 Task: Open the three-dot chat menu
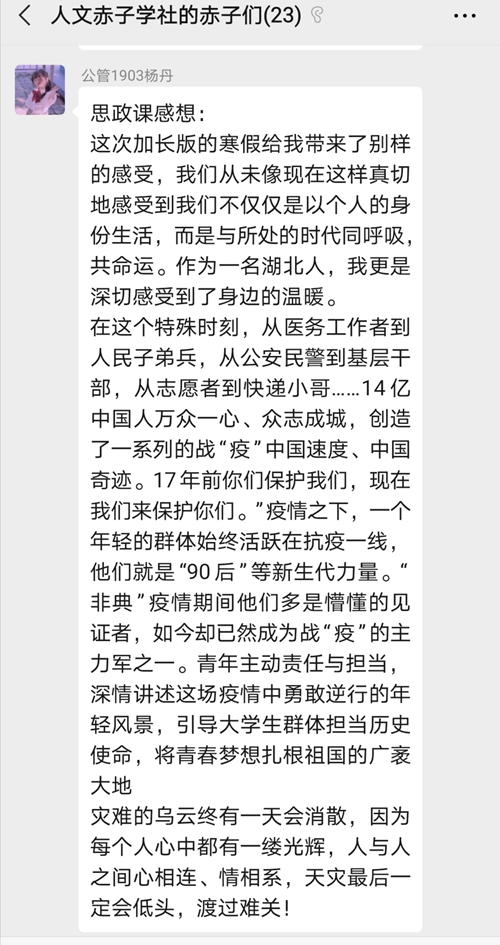(x=466, y=16)
